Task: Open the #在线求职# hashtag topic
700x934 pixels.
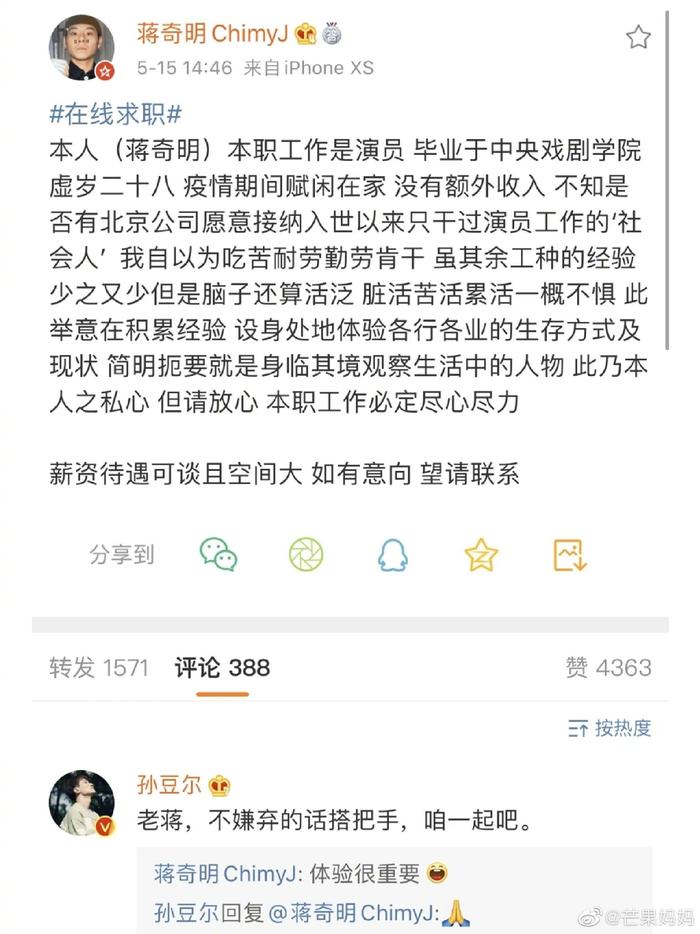Action: coord(115,113)
